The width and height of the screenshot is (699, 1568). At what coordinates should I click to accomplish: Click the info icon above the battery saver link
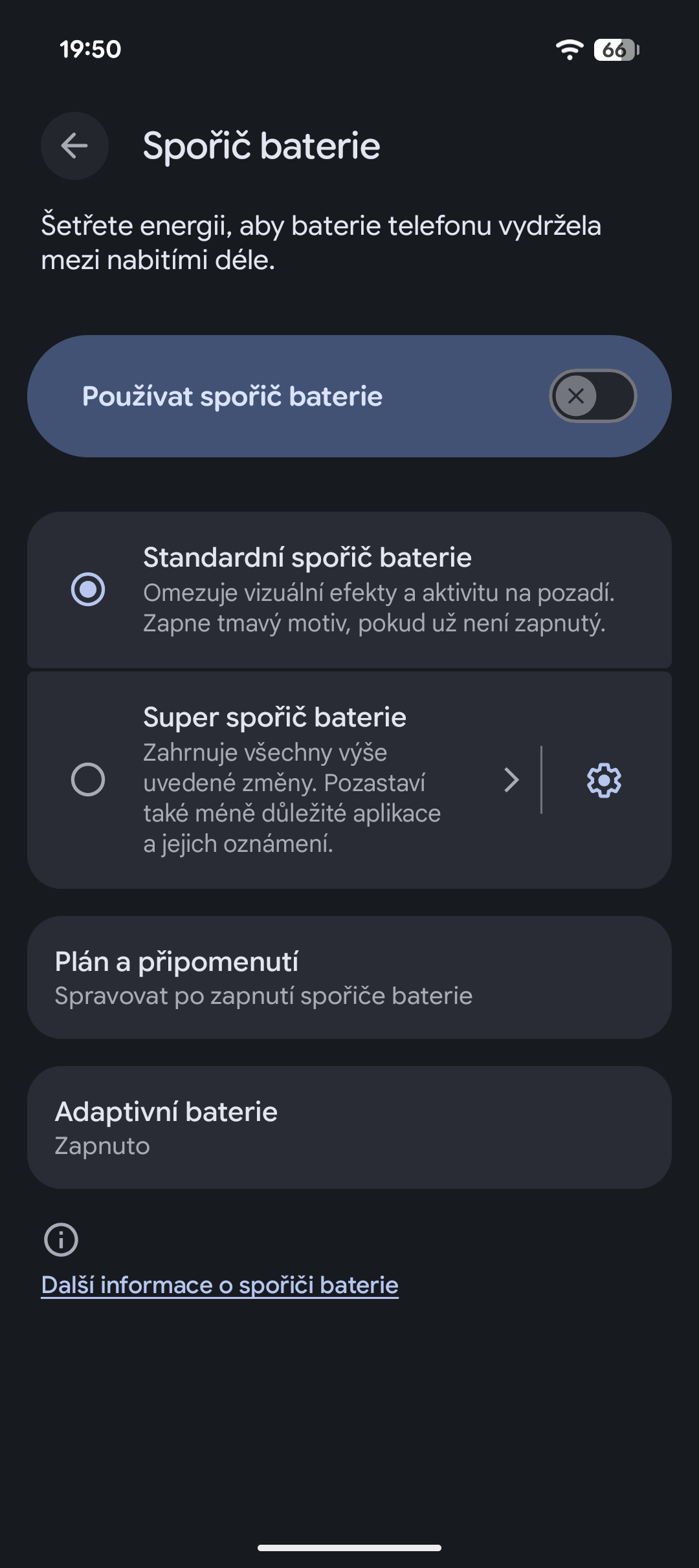pos(60,1239)
